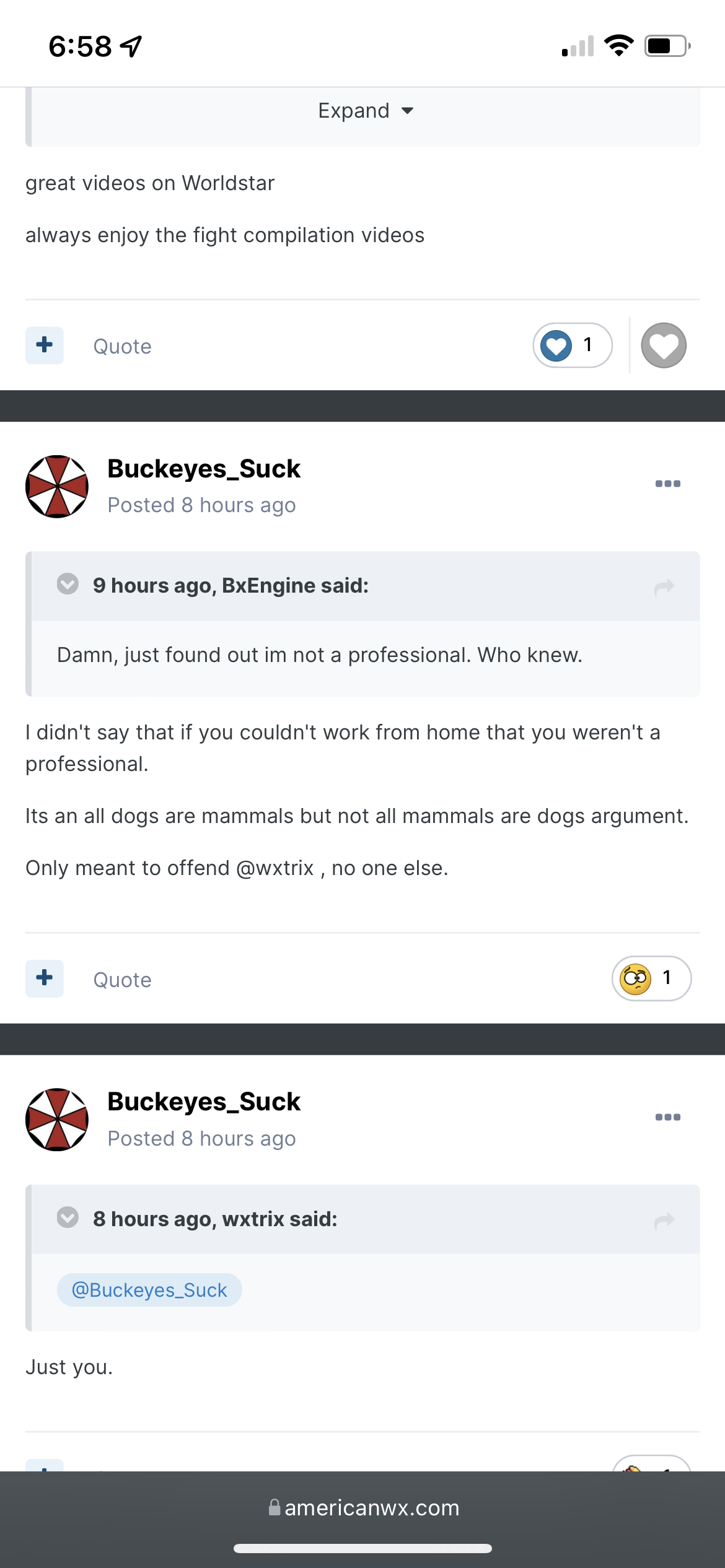The height and width of the screenshot is (1568, 725).
Task: Quote the mammals argument post
Action: coord(122,980)
